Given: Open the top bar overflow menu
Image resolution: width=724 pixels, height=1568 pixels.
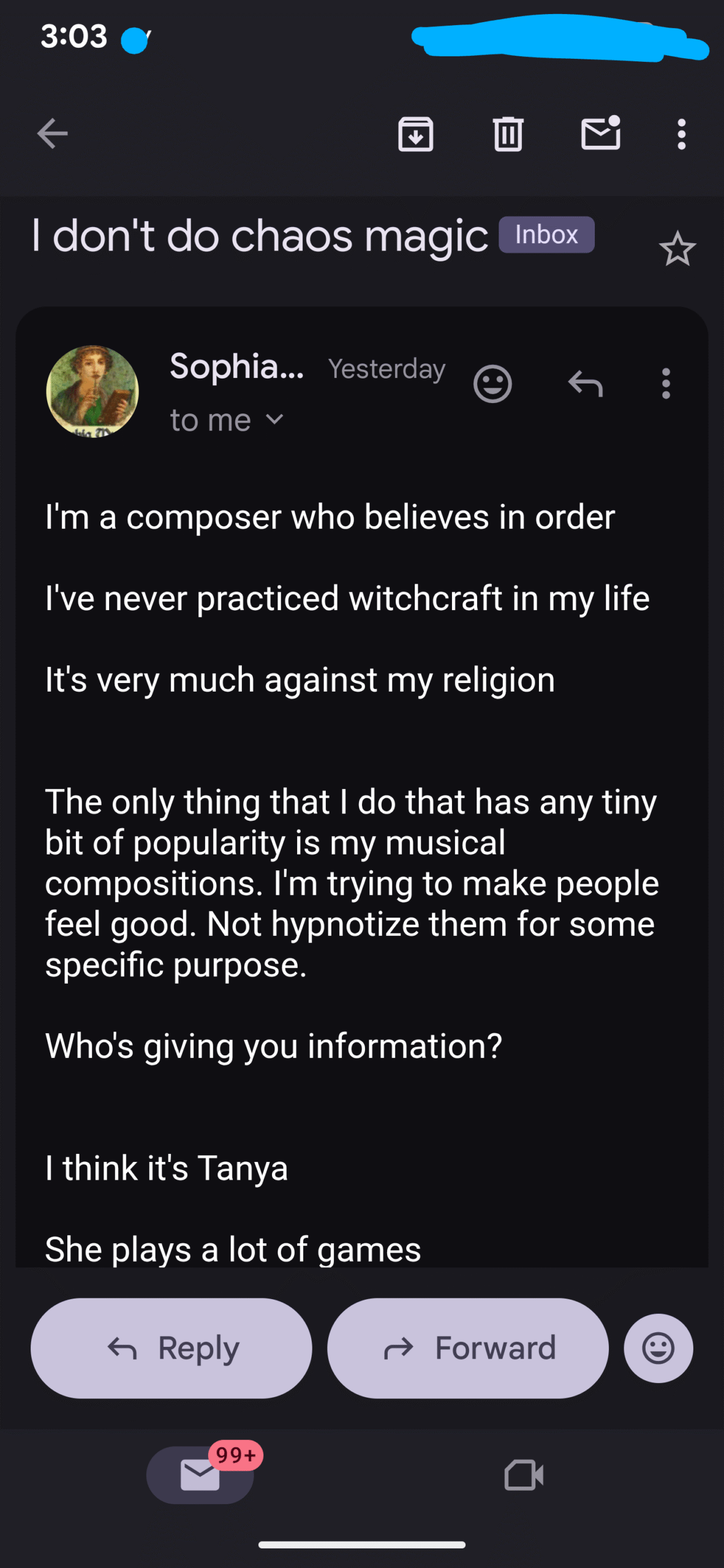Looking at the screenshot, I should coord(681,134).
